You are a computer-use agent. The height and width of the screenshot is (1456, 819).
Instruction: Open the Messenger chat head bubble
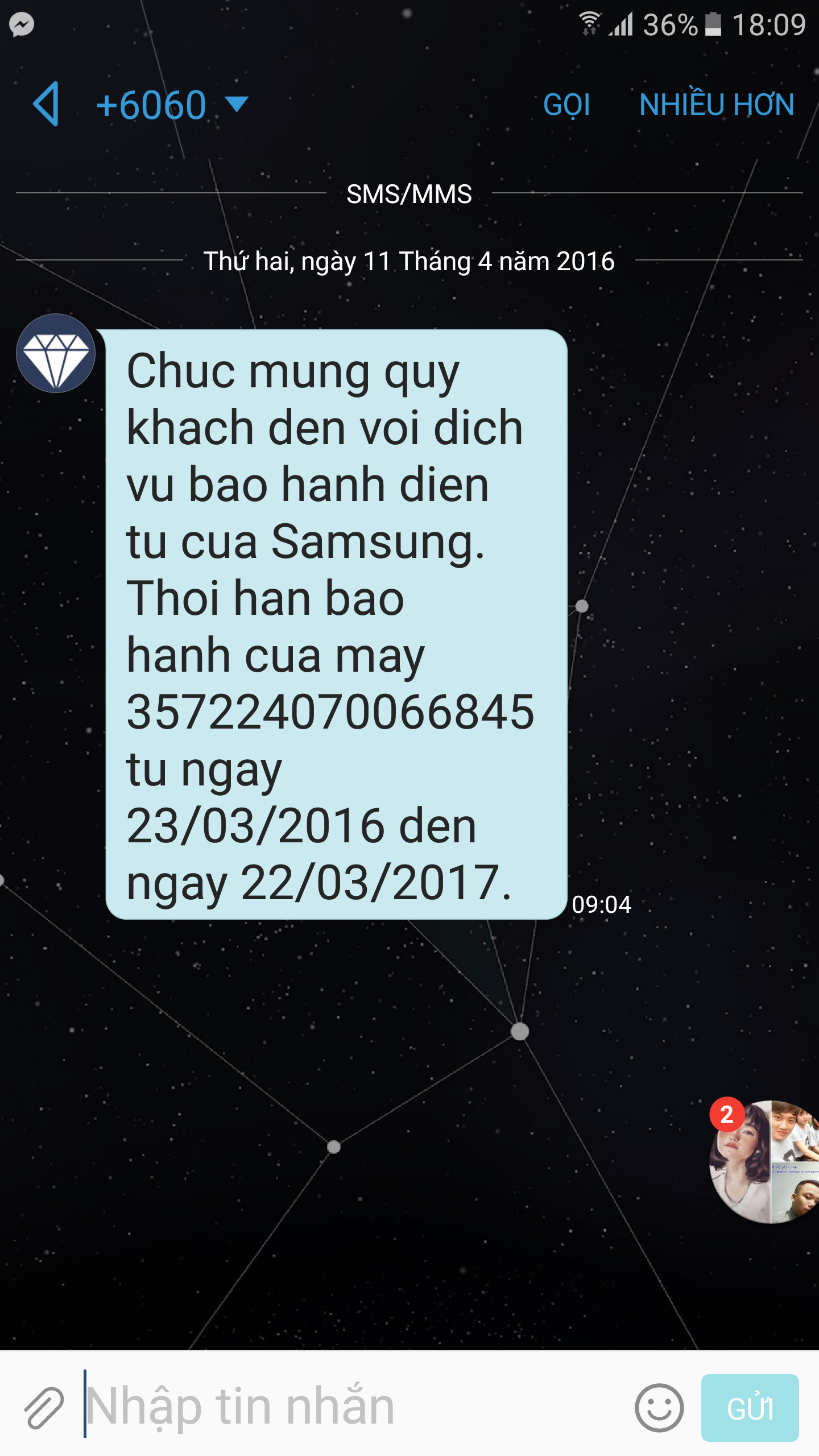(x=765, y=1161)
